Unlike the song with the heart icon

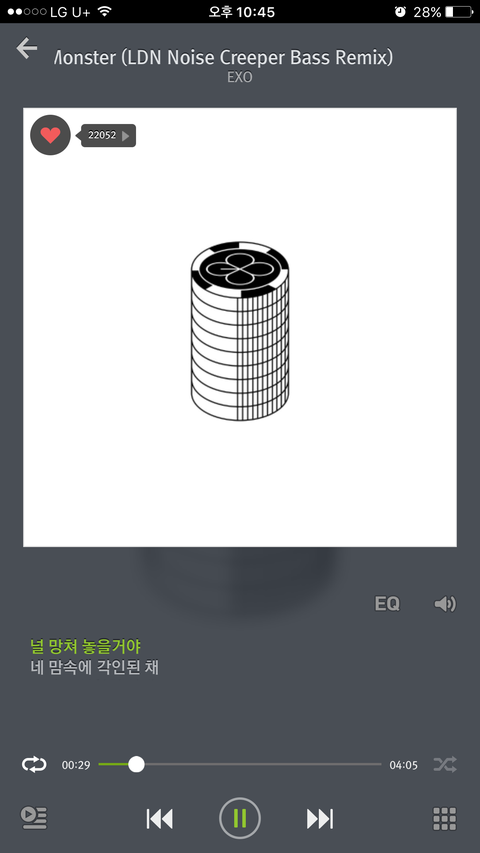tap(51, 135)
